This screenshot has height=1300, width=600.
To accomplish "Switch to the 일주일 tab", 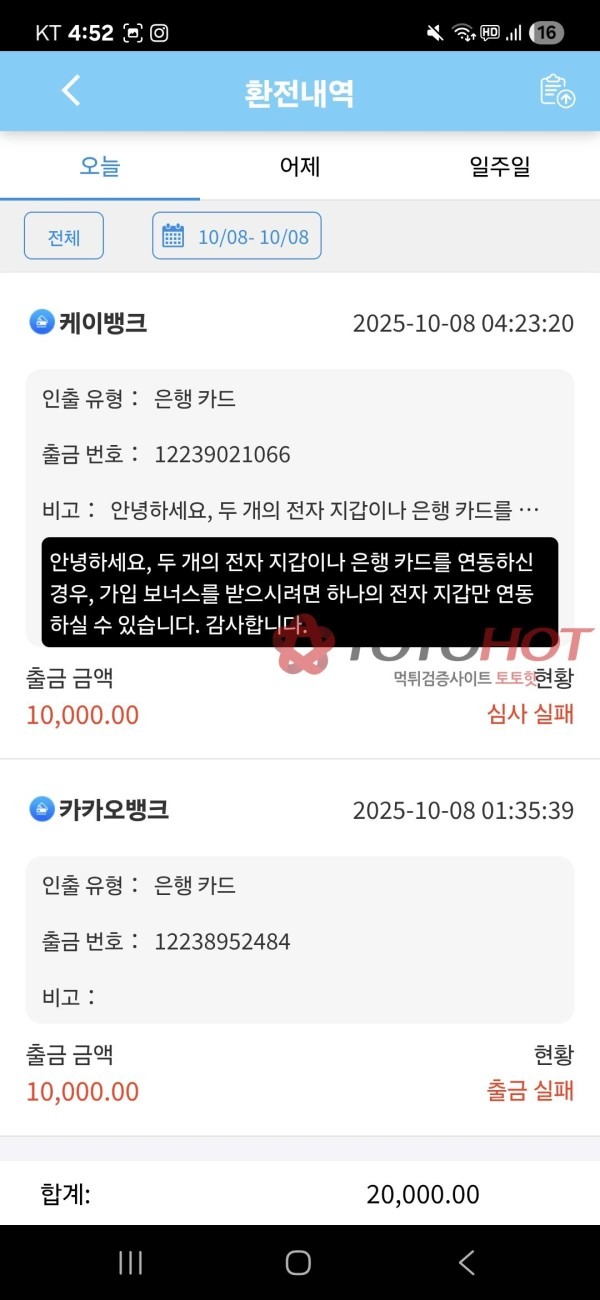I will (x=500, y=167).
